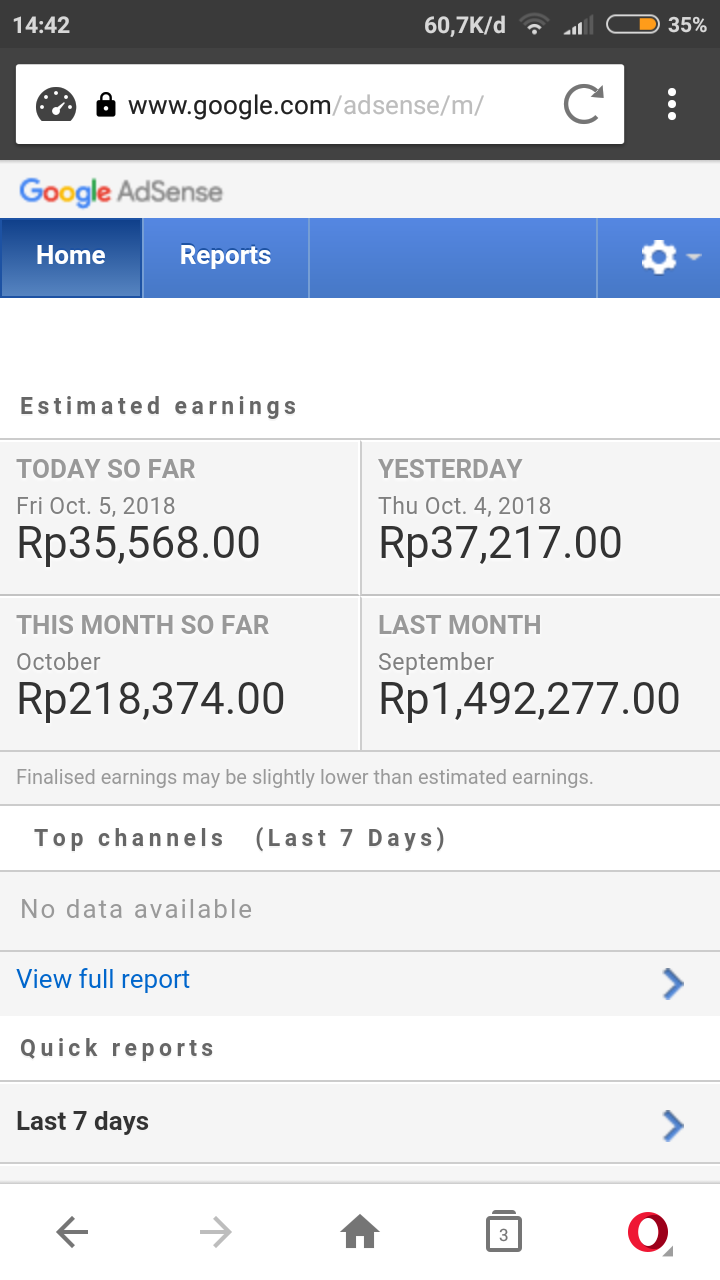720x1280 pixels.
Task: Click the Wi-Fi signal icon in status bar
Action: 533,25
